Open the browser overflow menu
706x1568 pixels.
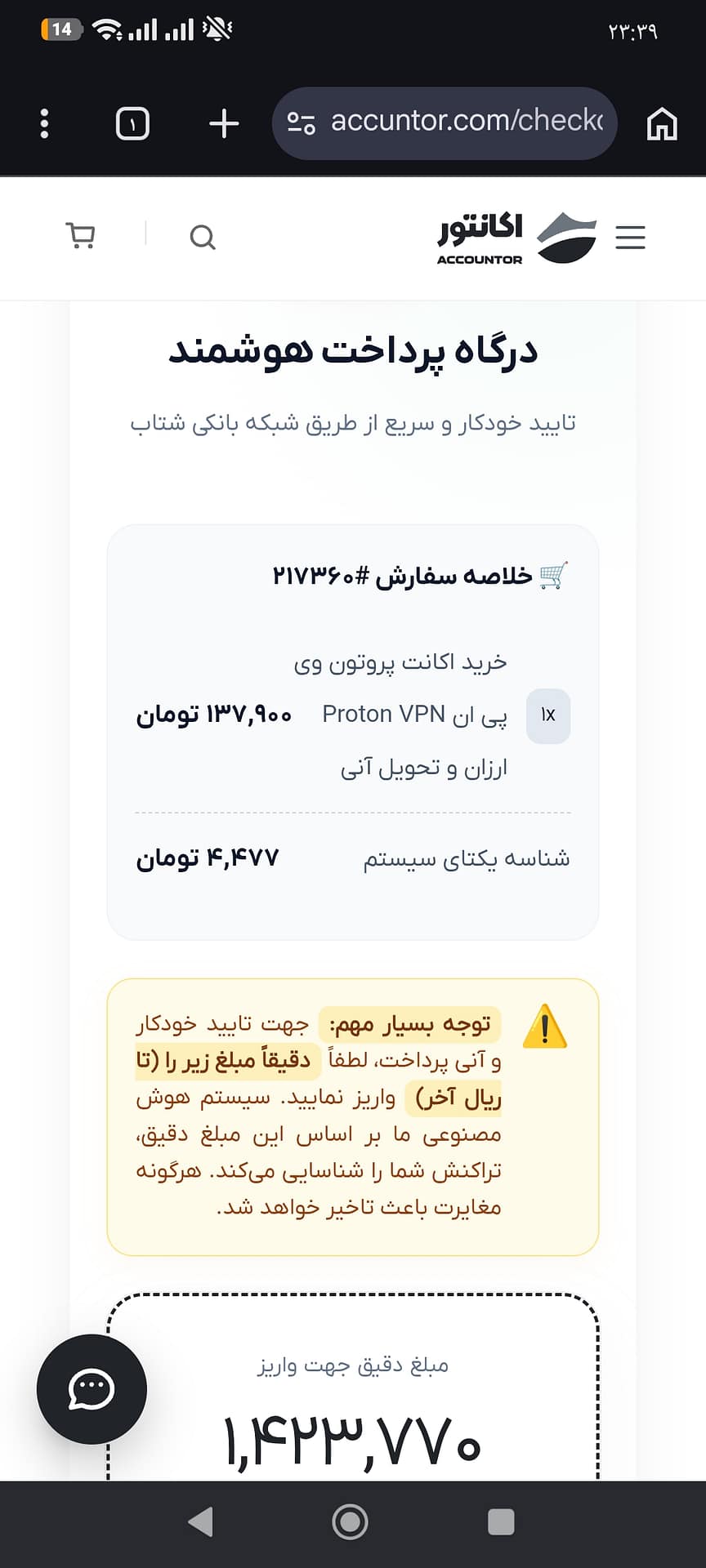click(x=45, y=123)
